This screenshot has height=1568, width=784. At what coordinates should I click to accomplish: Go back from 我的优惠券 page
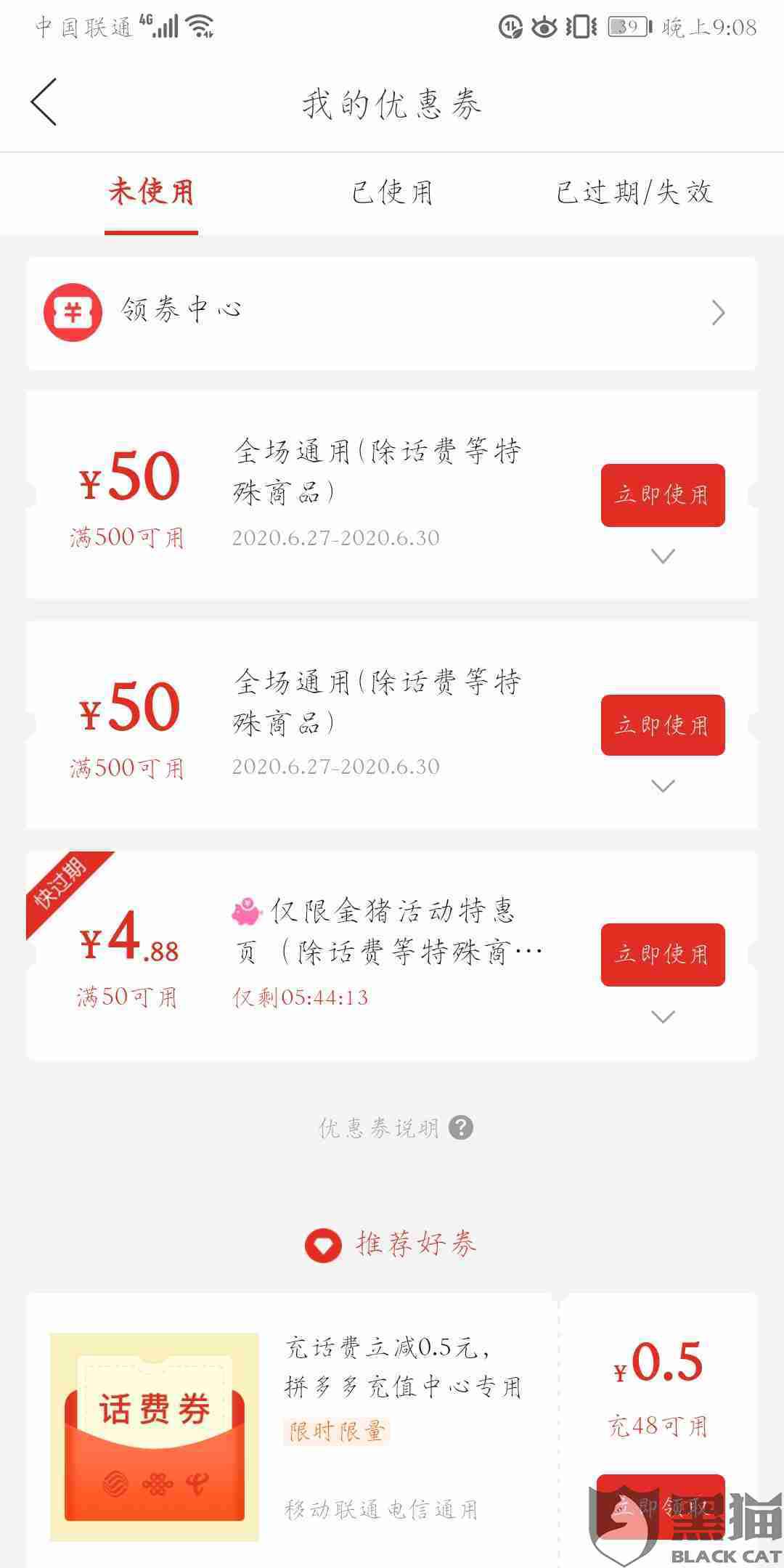[x=44, y=102]
